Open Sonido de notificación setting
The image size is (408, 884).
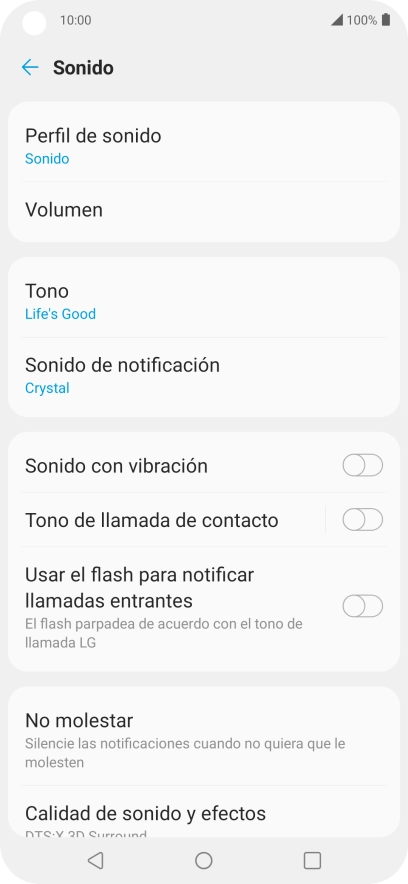[204, 375]
